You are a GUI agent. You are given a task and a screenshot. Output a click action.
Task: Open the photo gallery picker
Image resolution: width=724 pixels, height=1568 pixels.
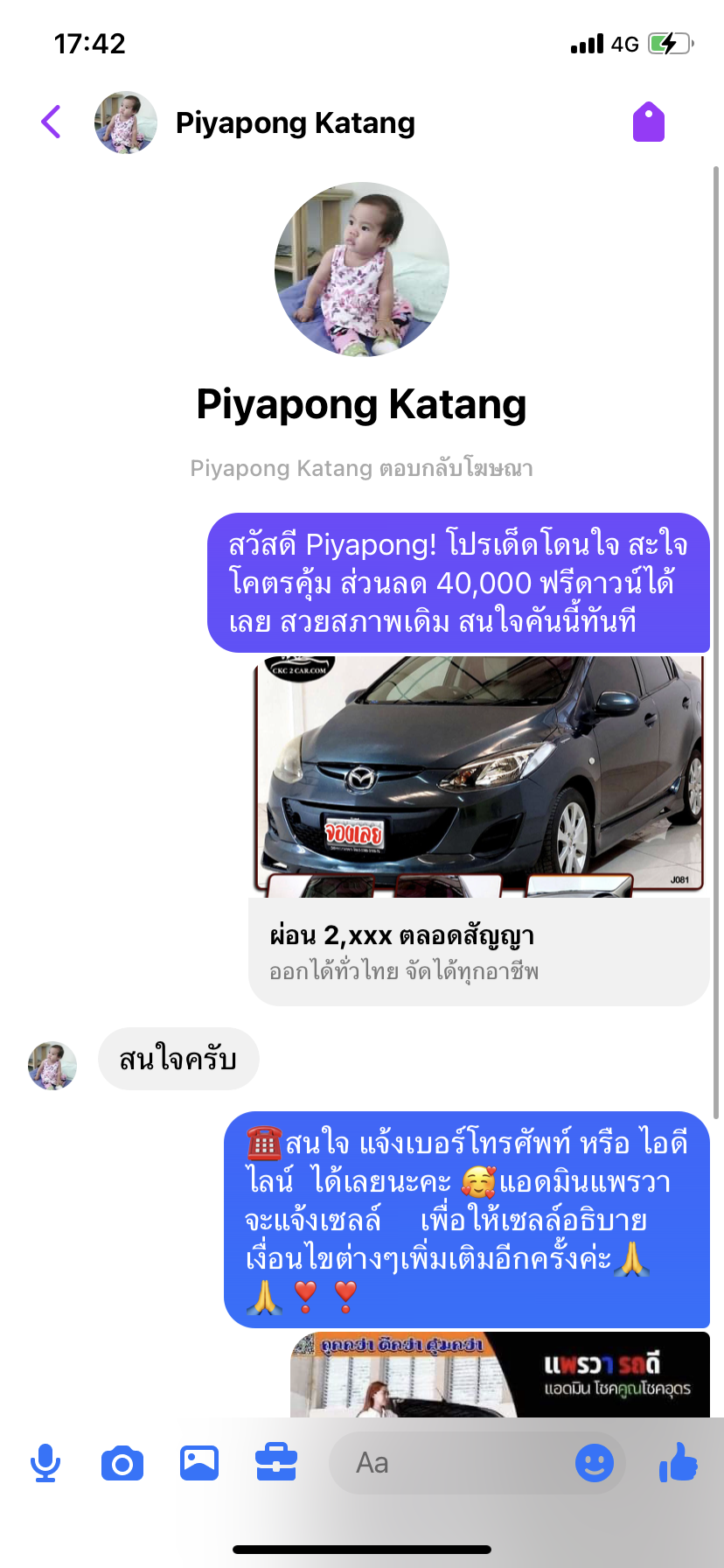click(199, 1463)
